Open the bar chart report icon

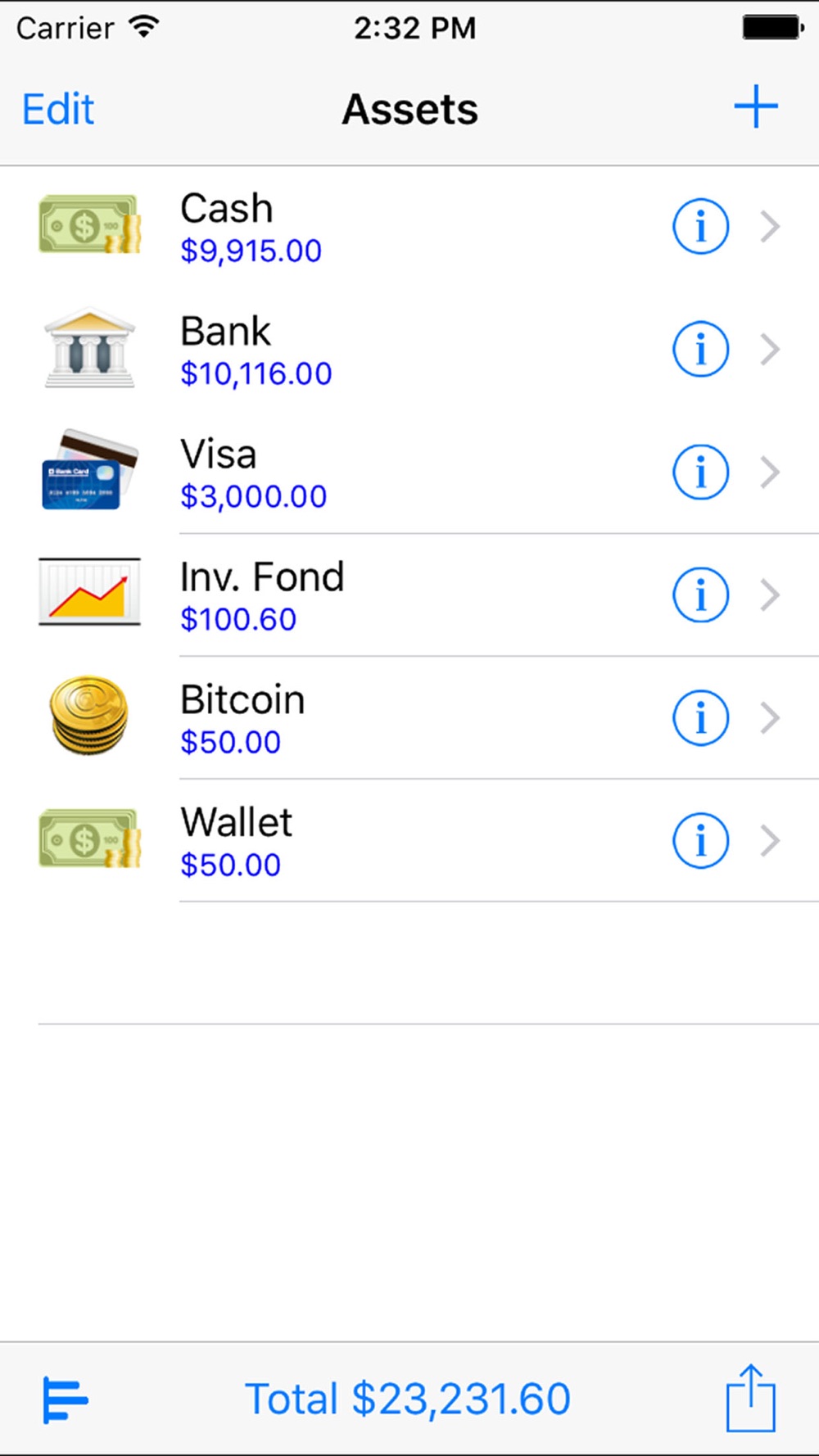(66, 1399)
